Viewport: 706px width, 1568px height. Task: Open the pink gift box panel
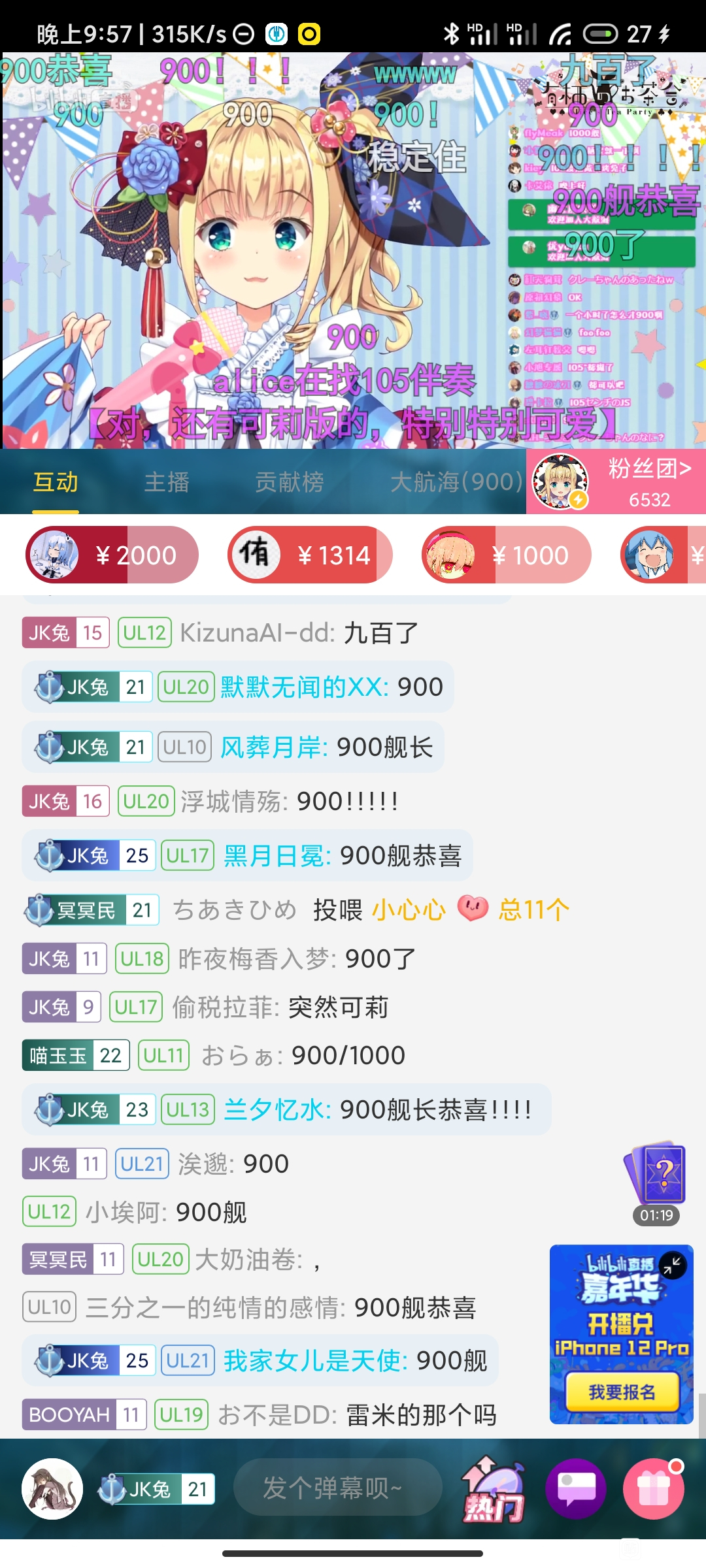tap(653, 1490)
